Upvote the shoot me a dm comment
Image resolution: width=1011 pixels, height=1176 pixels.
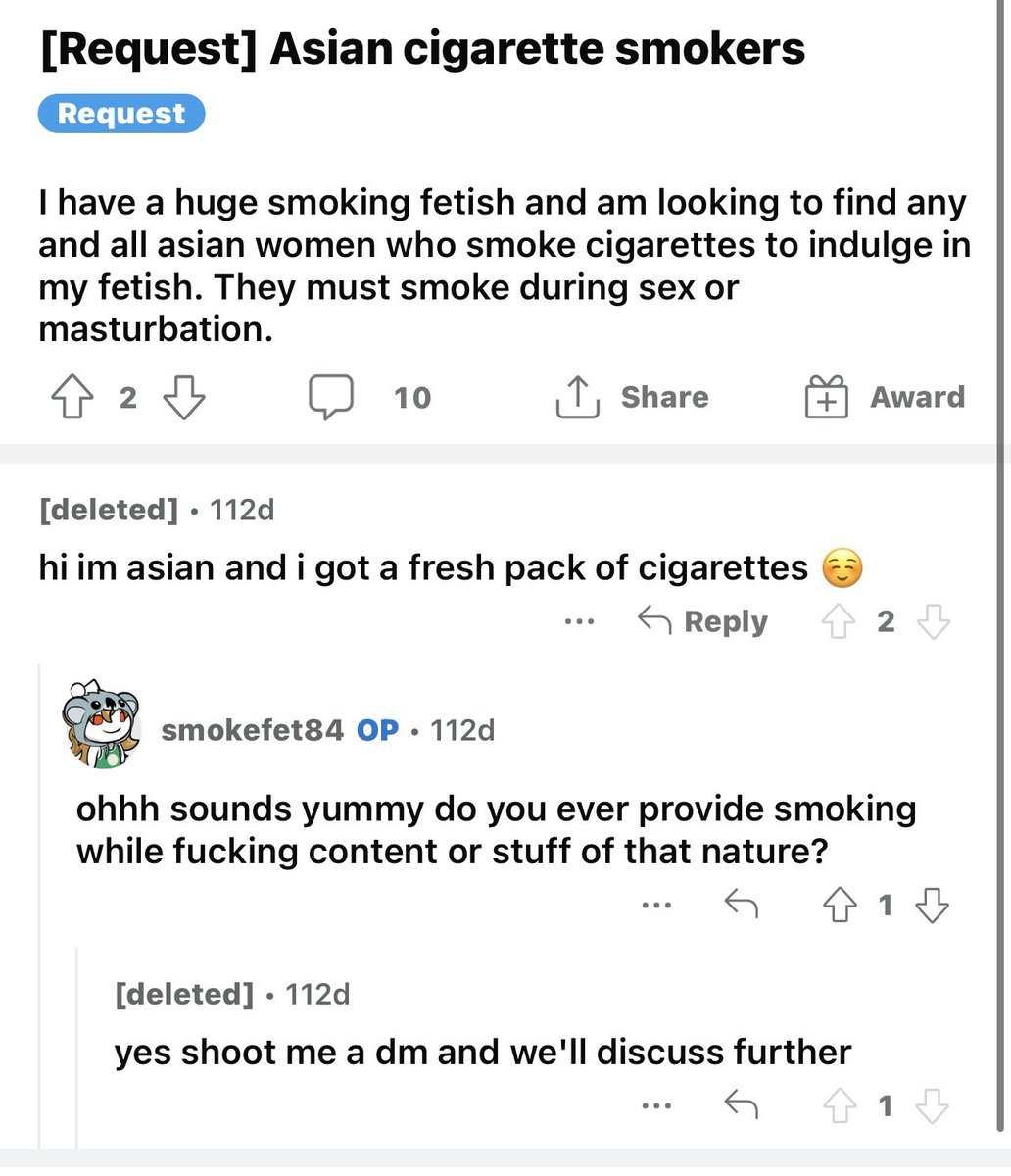tap(840, 1106)
